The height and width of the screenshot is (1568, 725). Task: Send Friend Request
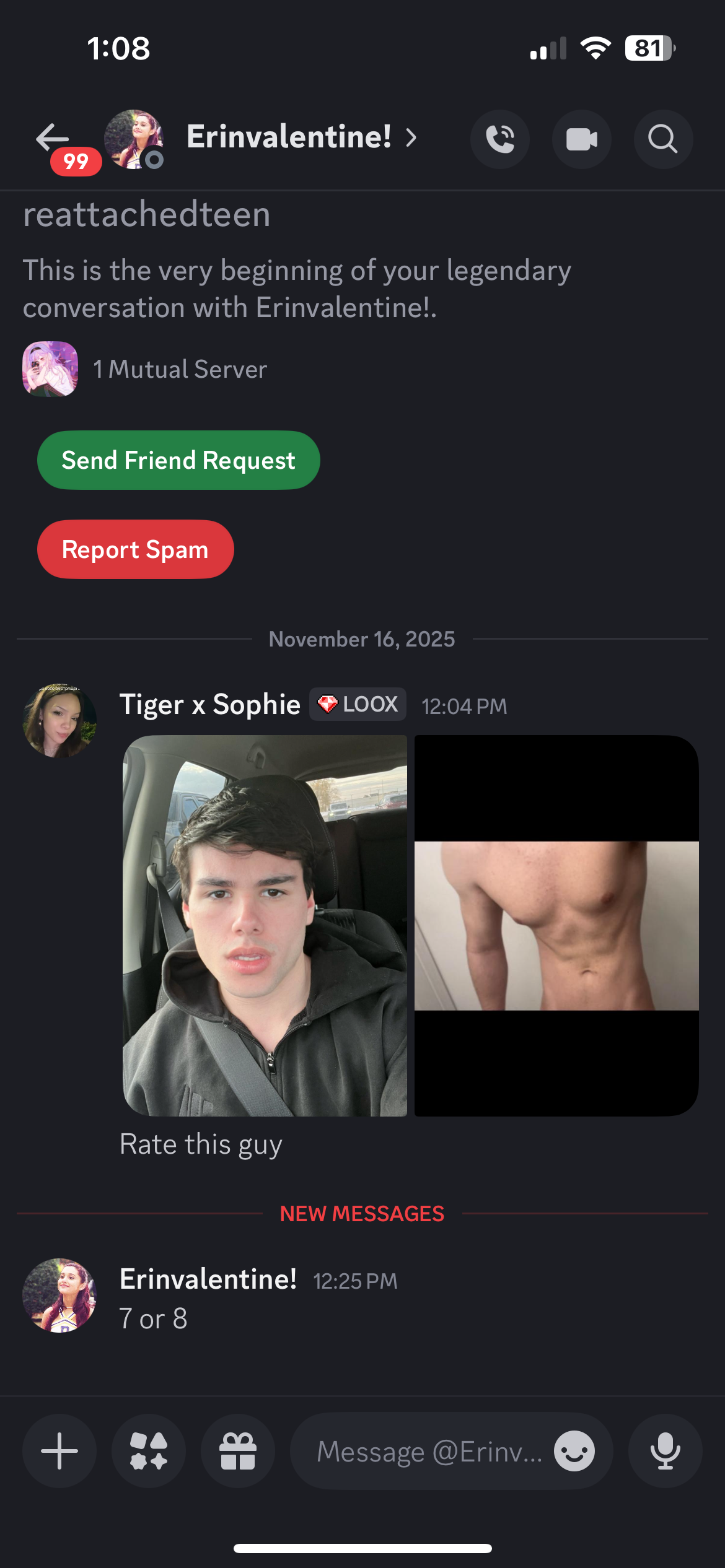(178, 460)
